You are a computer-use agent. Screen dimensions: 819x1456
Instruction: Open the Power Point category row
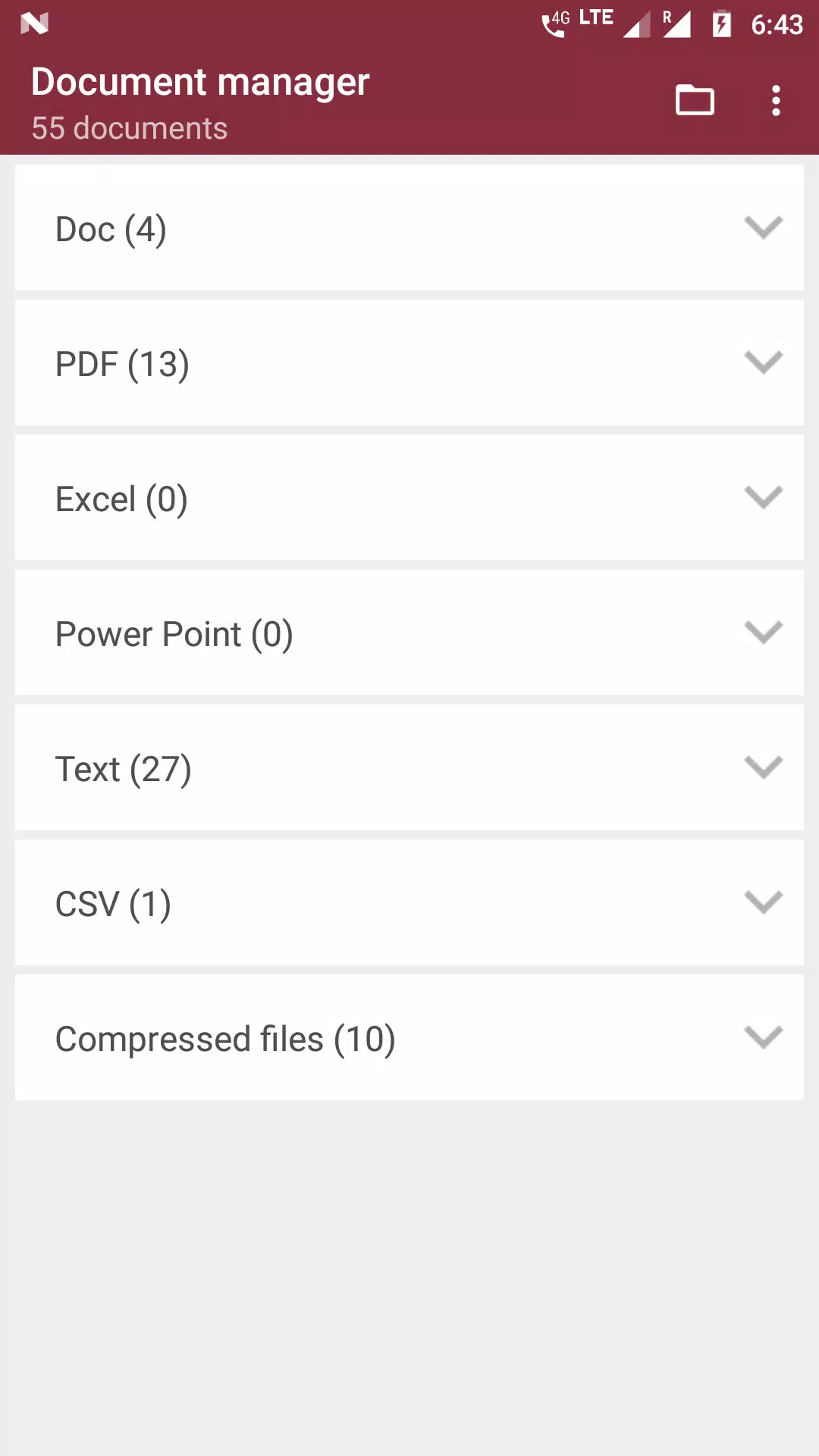[409, 633]
